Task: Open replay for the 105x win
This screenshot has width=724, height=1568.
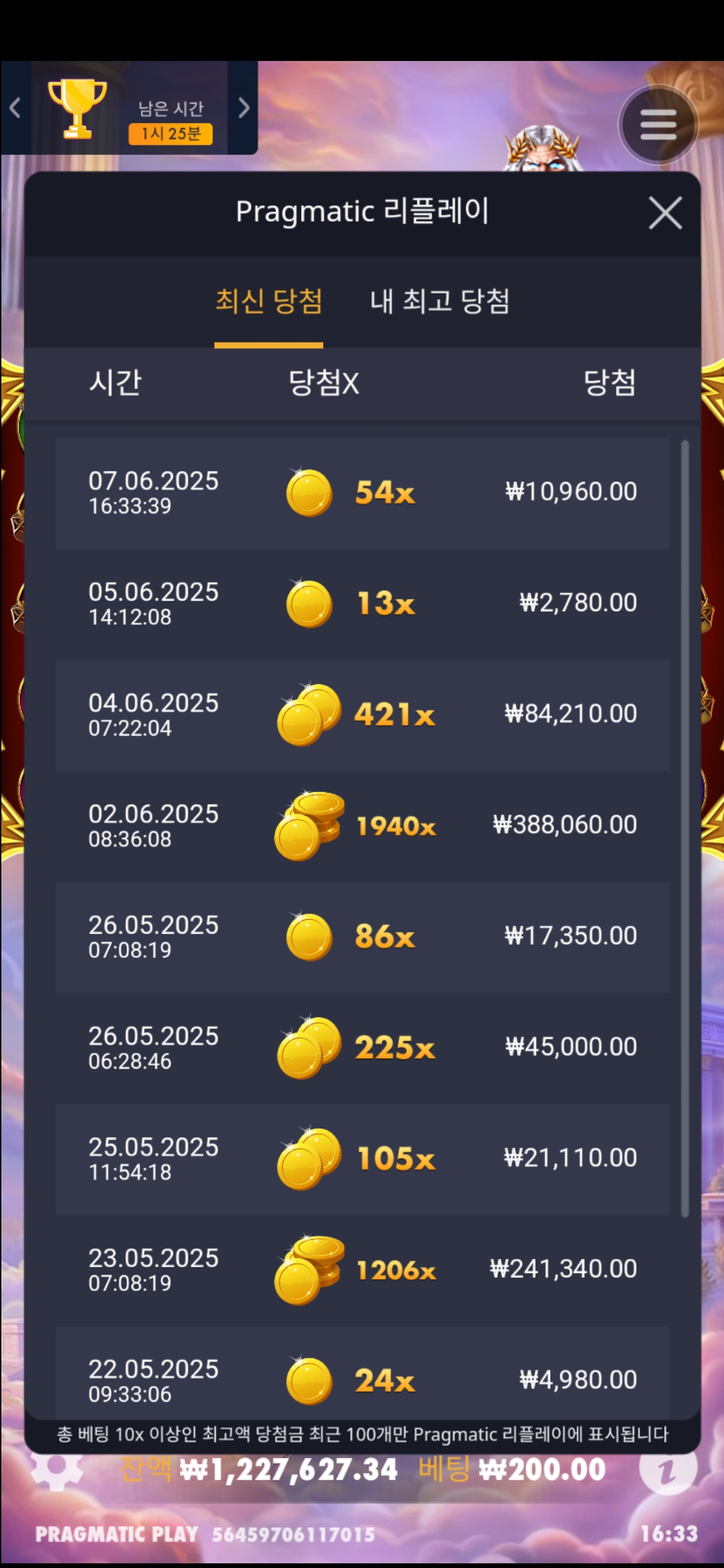Action: 362,1159
